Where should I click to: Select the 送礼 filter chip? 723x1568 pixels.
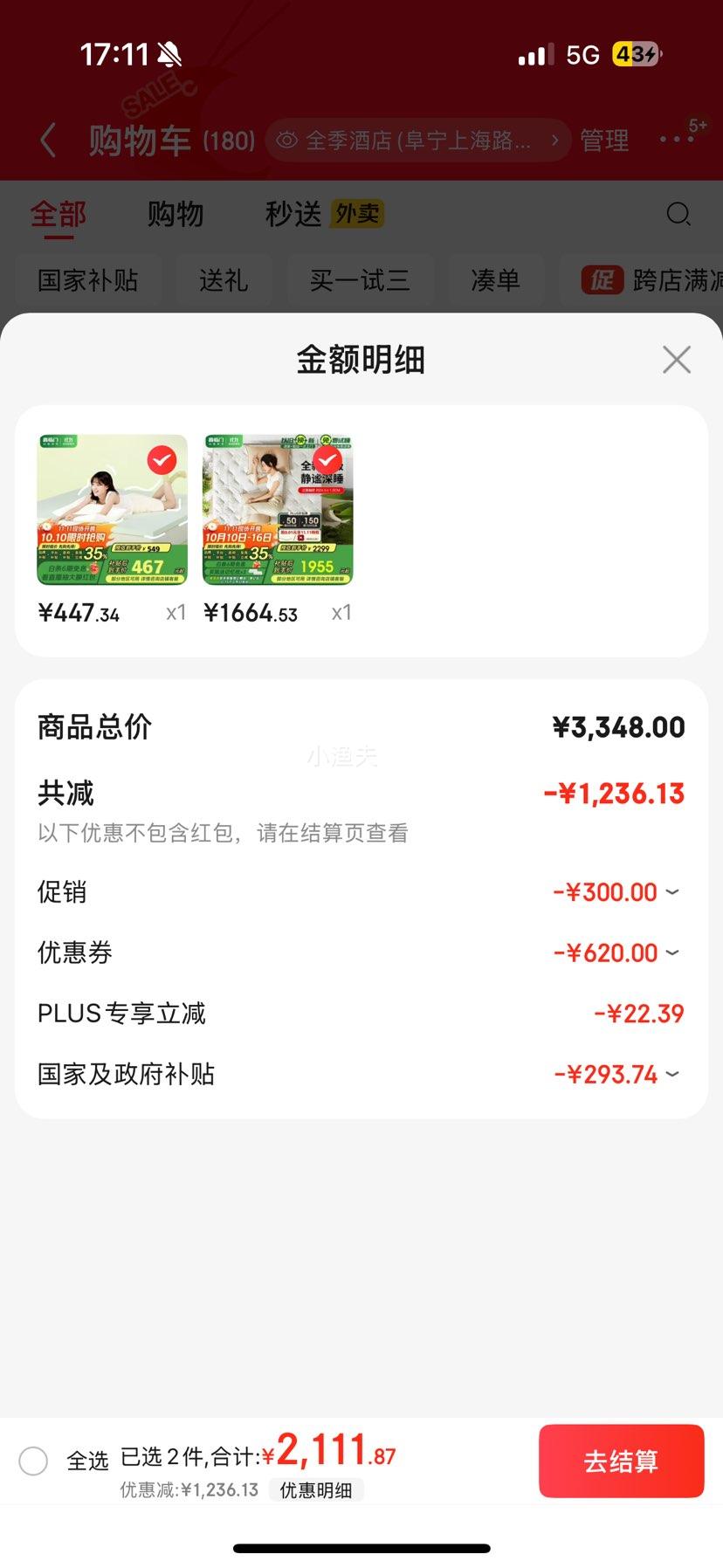[224, 280]
